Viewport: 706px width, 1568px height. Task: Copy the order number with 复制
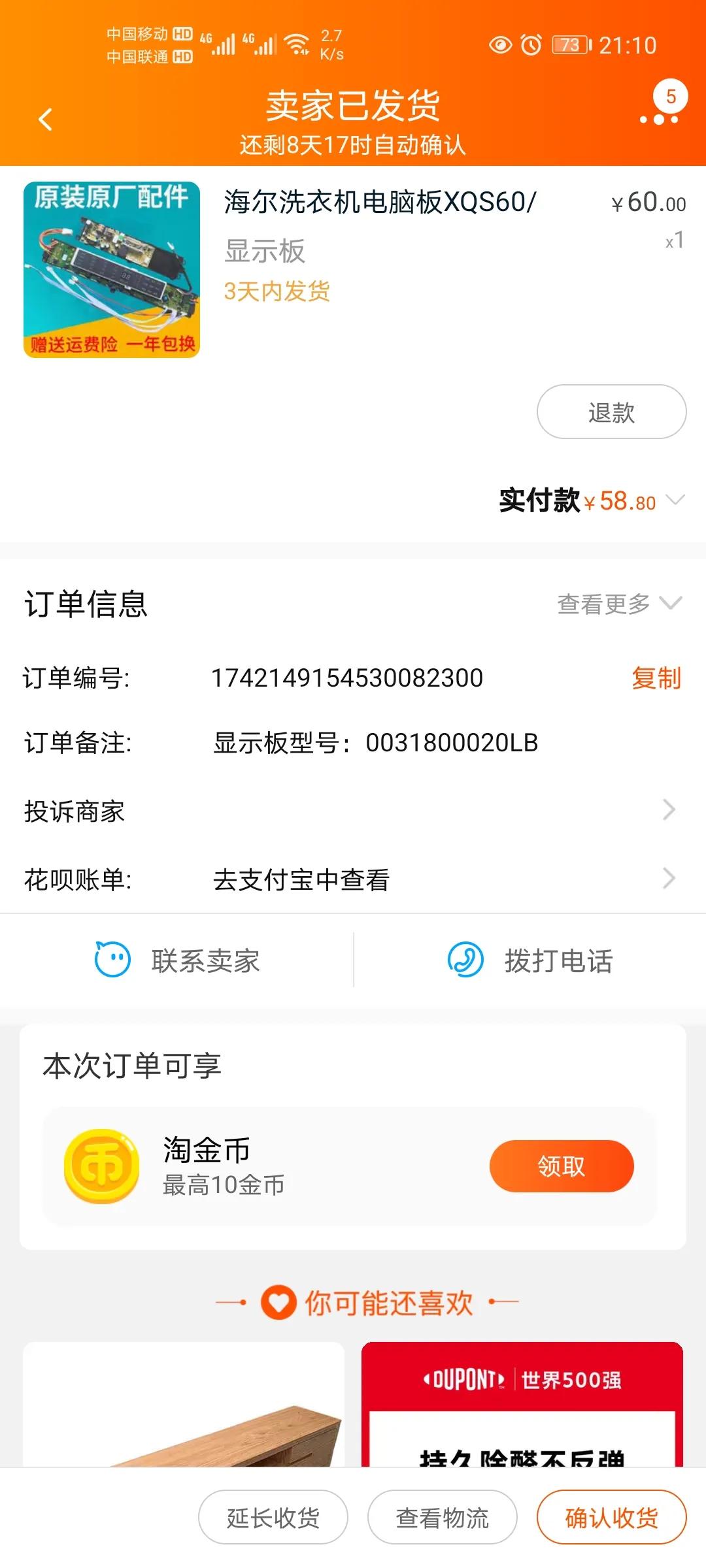[656, 679]
